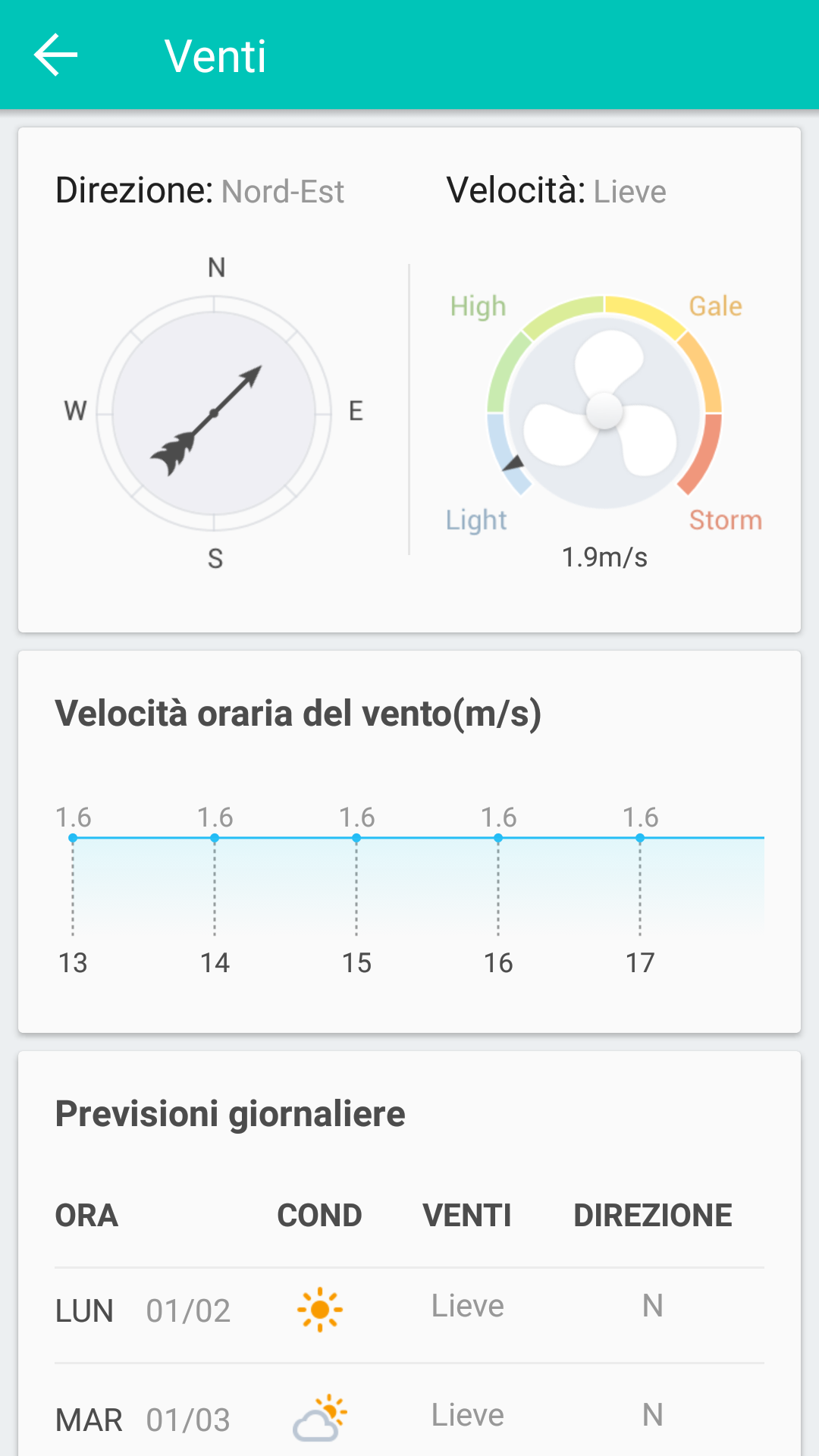Go back from the Venti screen
Viewport: 819px width, 1456px height.
(55, 55)
